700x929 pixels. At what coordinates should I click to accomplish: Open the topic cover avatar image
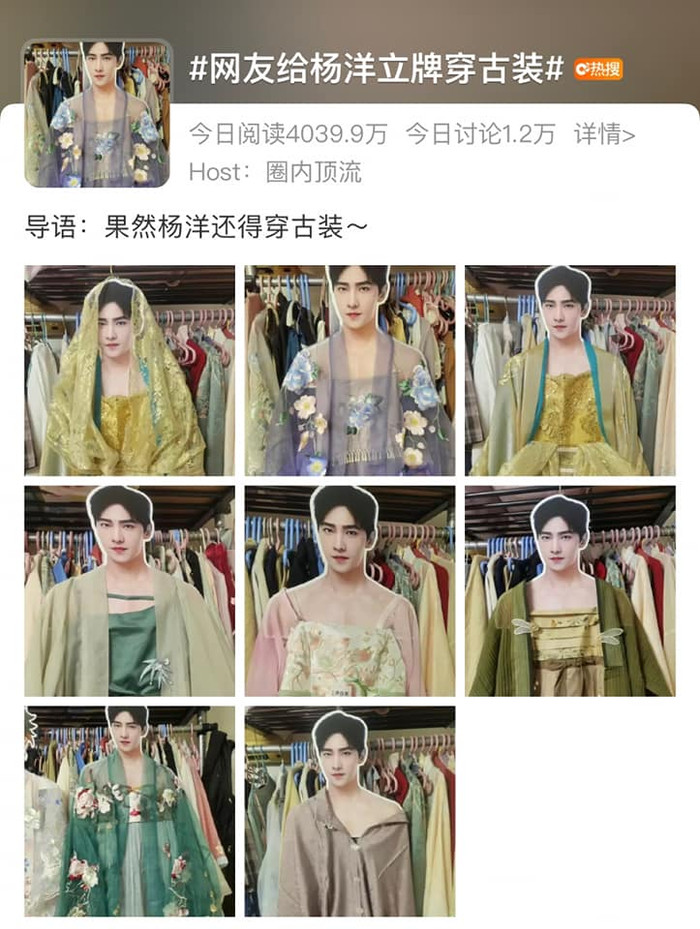97,113
